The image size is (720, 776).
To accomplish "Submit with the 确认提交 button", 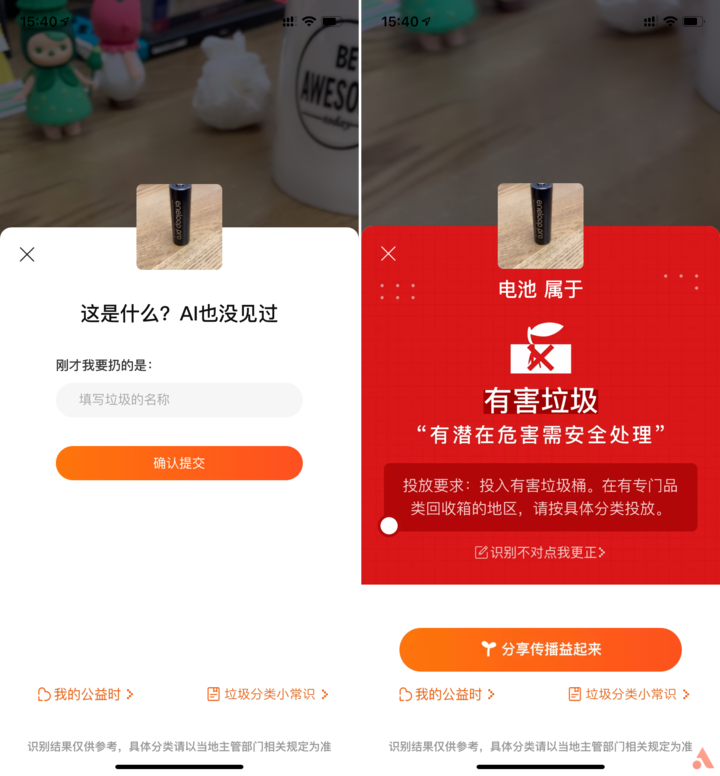I will (x=179, y=463).
